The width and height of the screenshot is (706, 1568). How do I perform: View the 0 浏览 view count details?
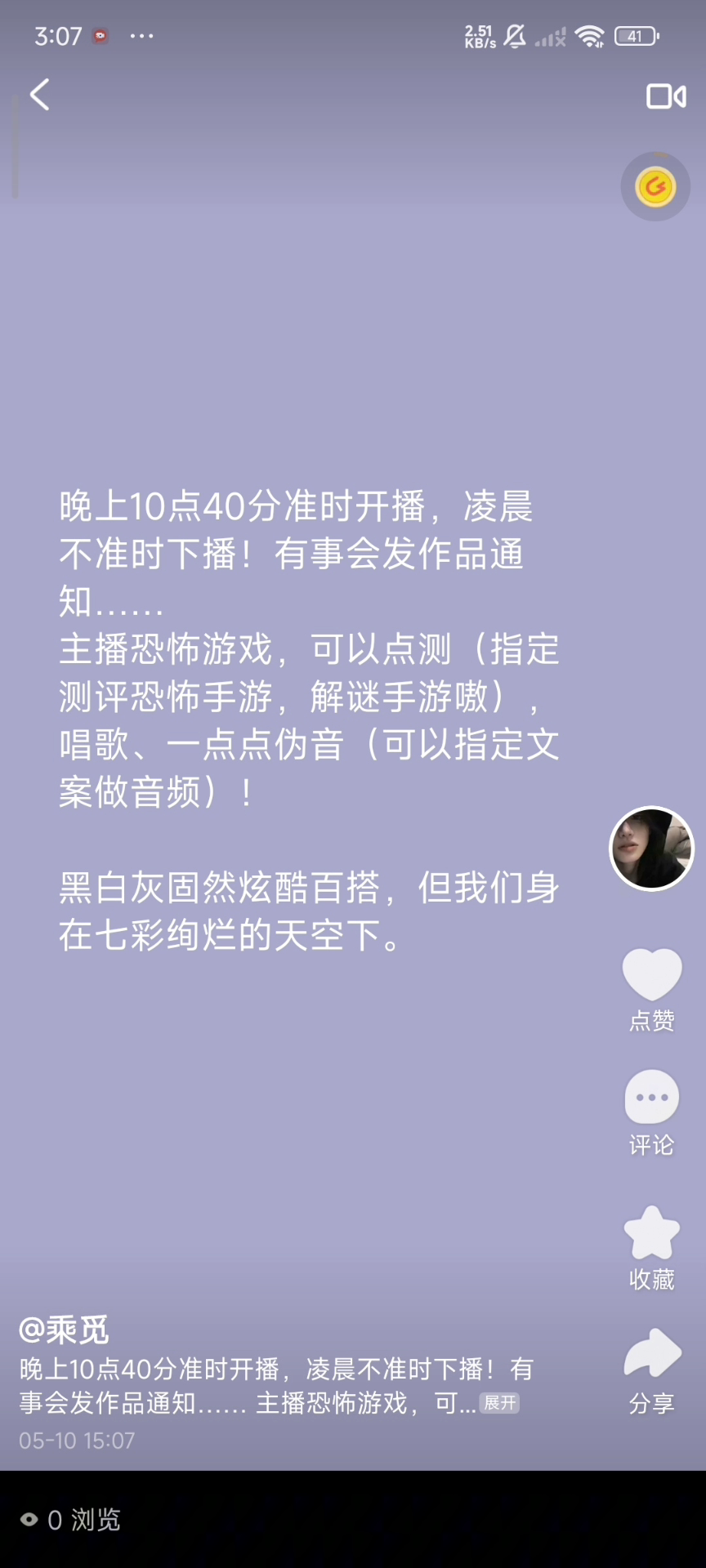(71, 1520)
